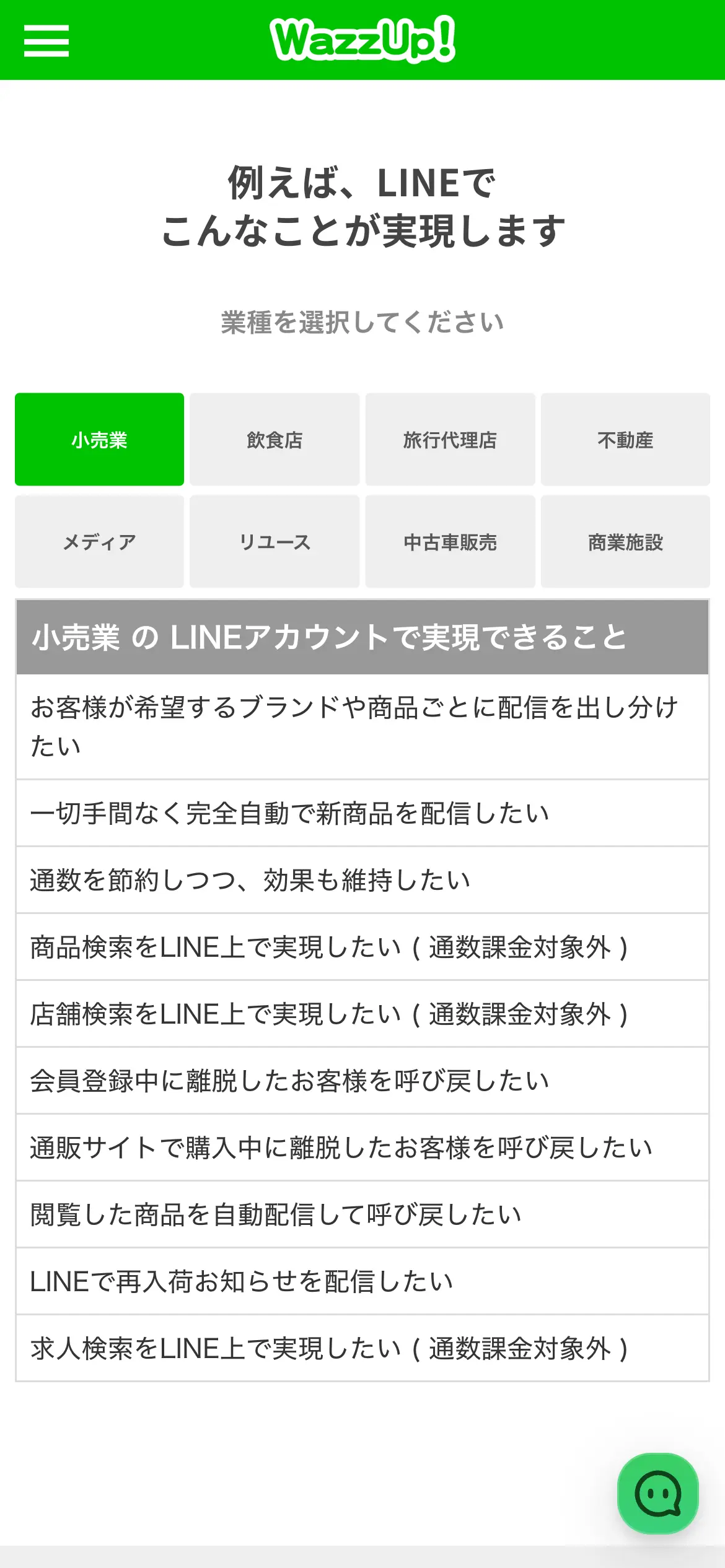
Task: Tap the selected 小売業 tab
Action: pos(99,439)
